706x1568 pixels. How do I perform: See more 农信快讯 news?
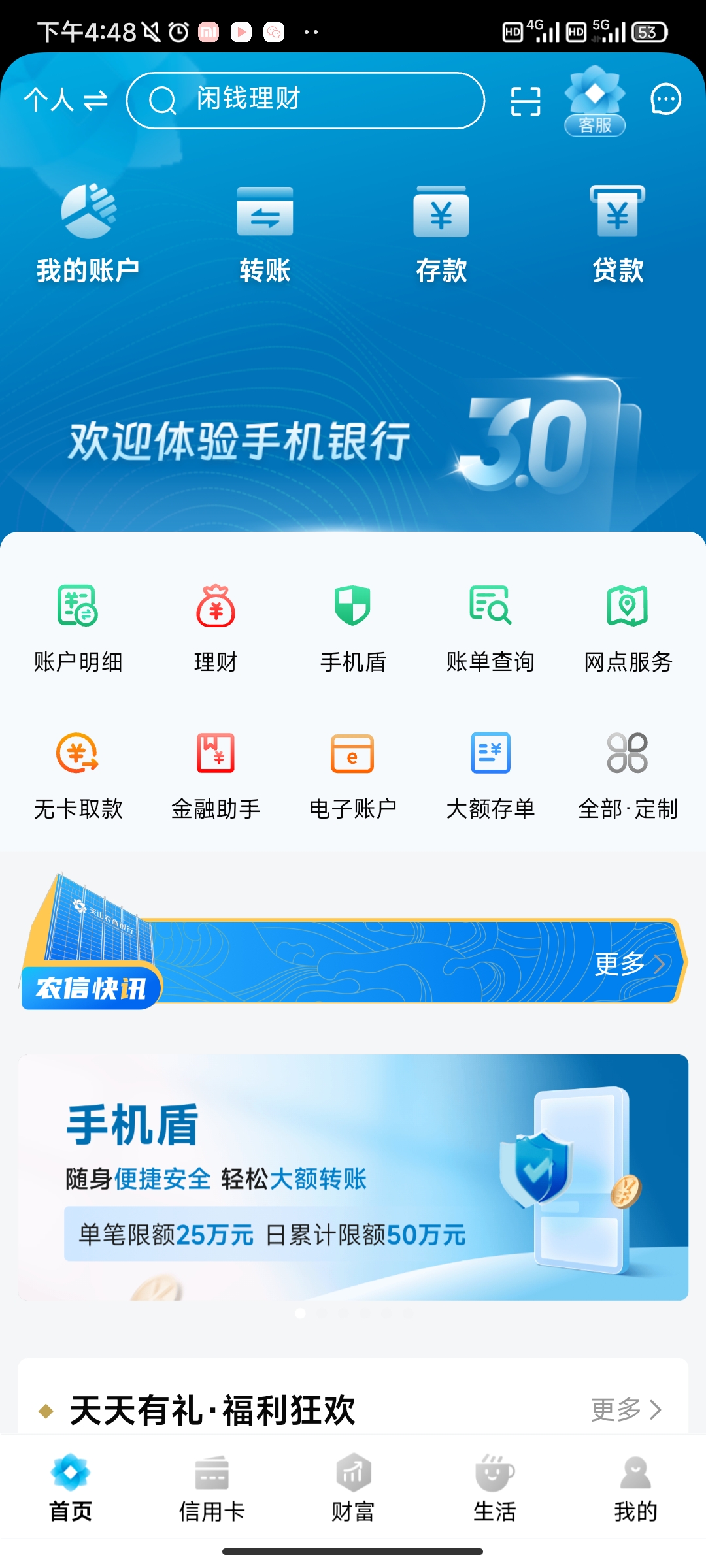[x=629, y=964]
